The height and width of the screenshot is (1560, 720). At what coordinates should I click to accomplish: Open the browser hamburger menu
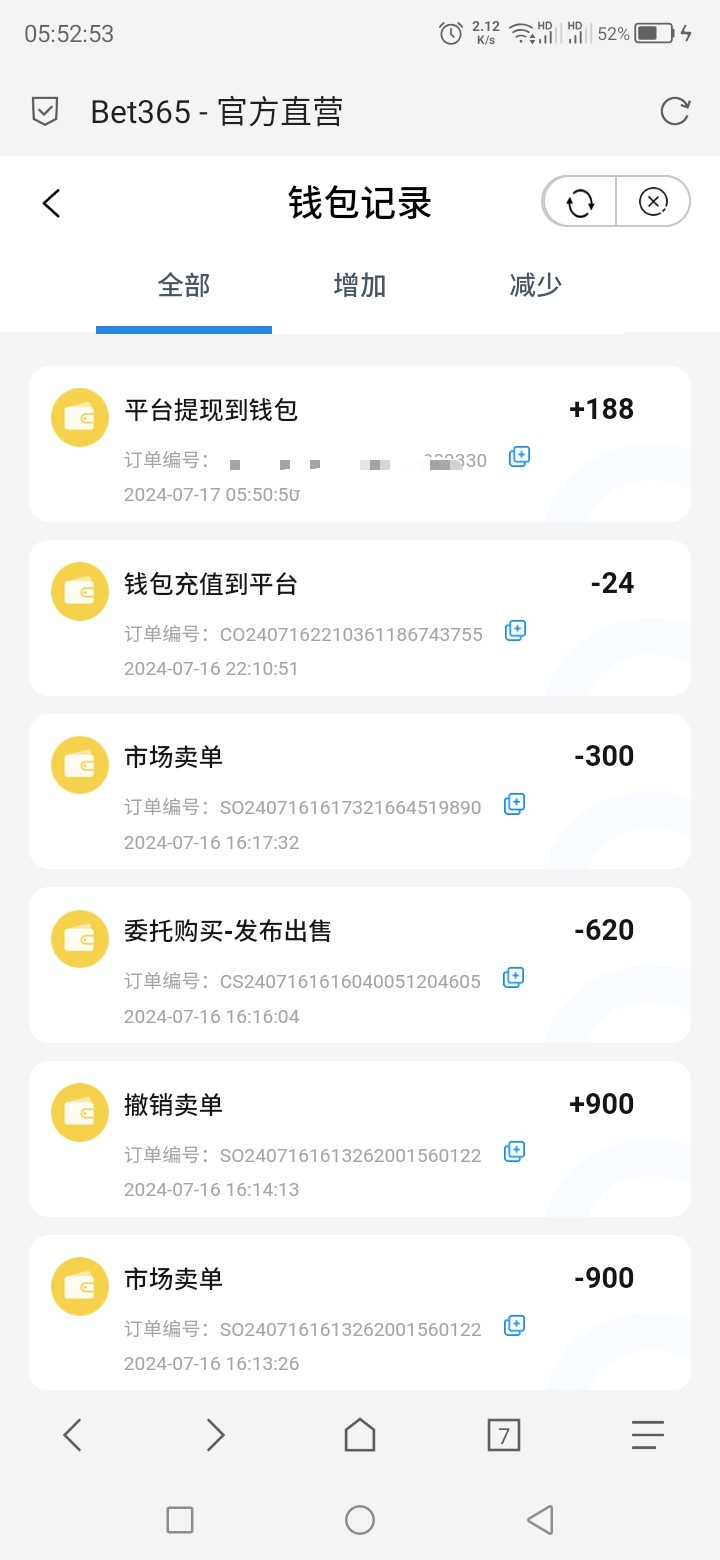point(648,1436)
